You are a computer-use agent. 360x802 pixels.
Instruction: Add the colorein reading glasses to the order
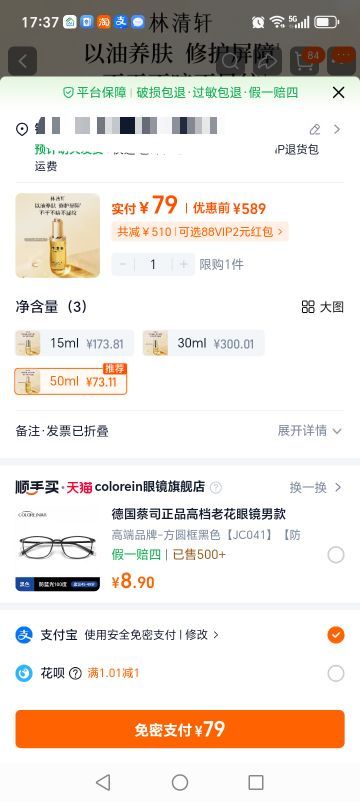pos(335,555)
